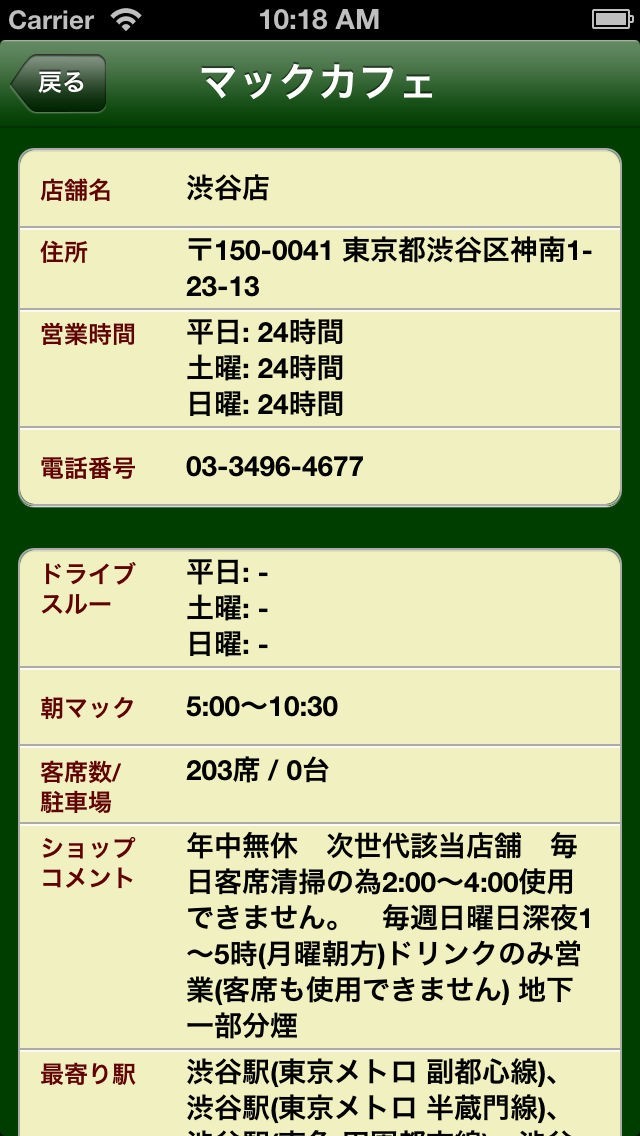Open the 住所 address row
Image resolution: width=640 pixels, height=1136 pixels.
pyautogui.click(x=320, y=268)
